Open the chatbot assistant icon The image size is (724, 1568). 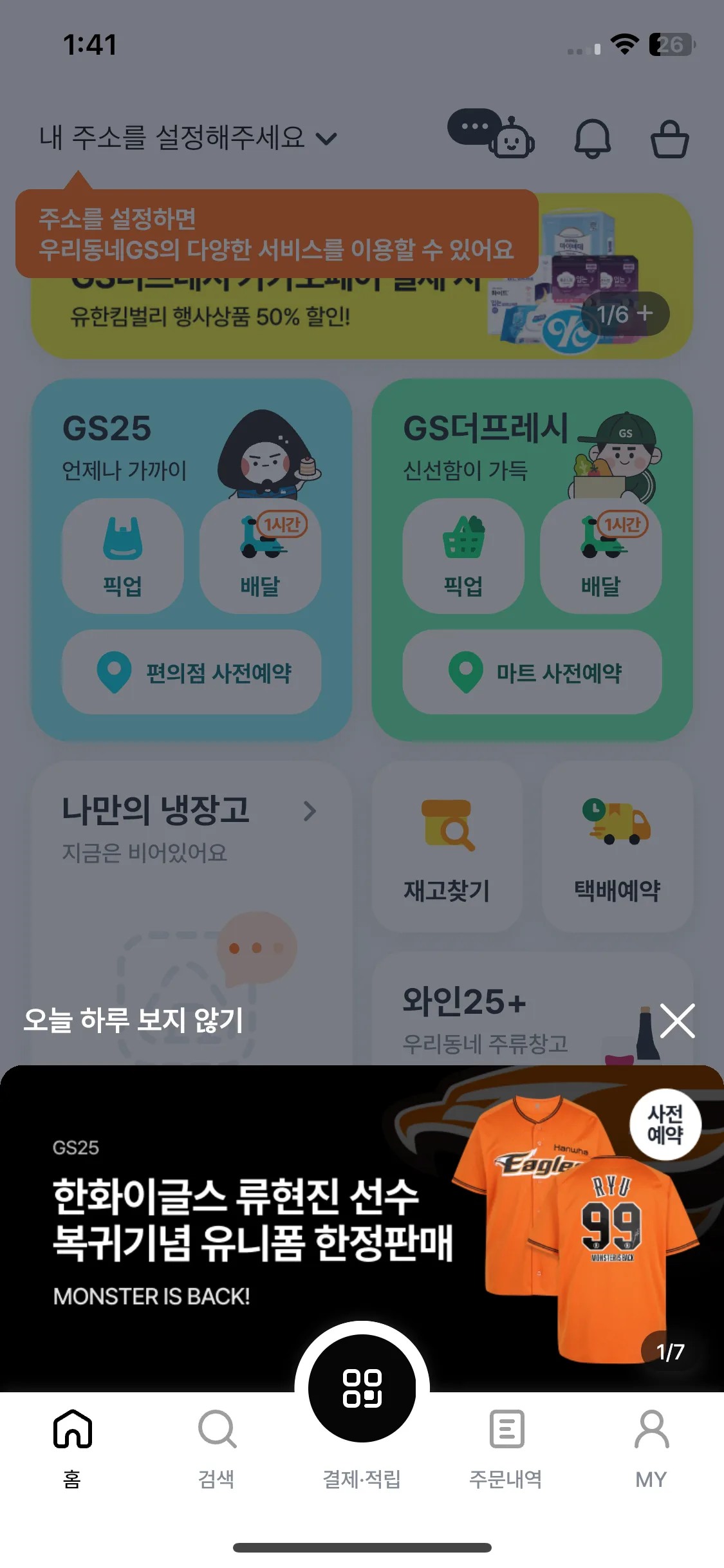(x=491, y=133)
